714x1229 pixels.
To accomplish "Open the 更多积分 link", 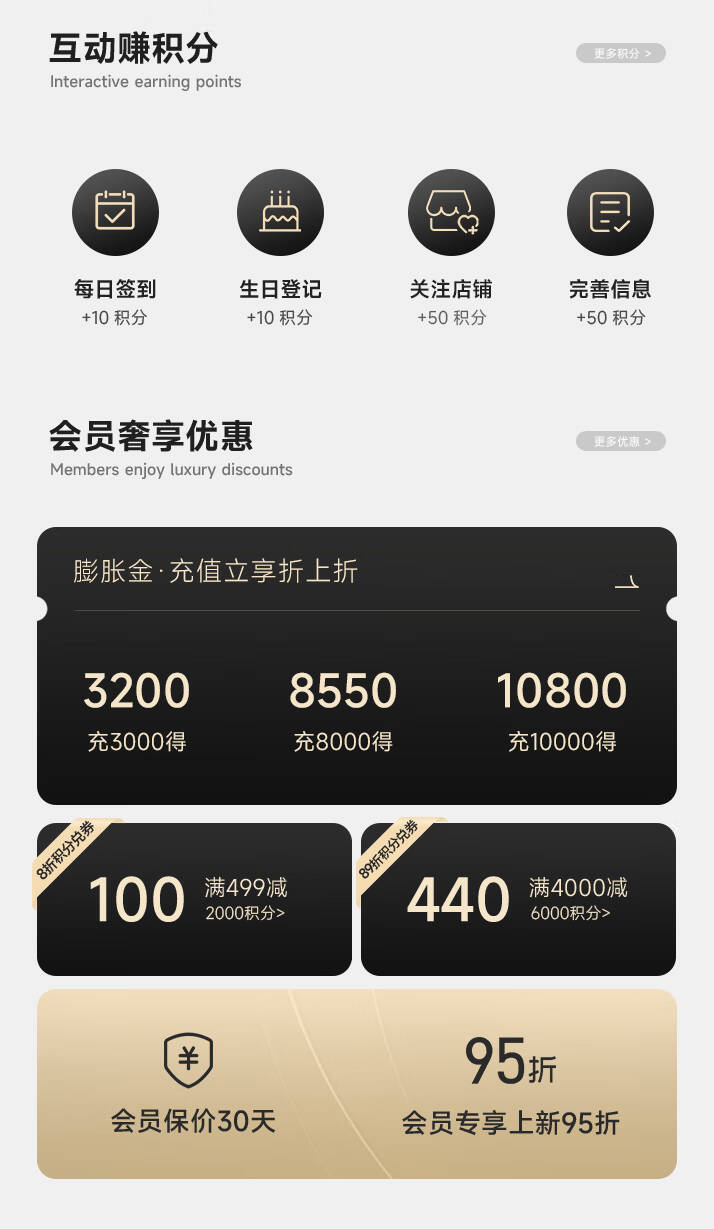I will pyautogui.click(x=620, y=53).
